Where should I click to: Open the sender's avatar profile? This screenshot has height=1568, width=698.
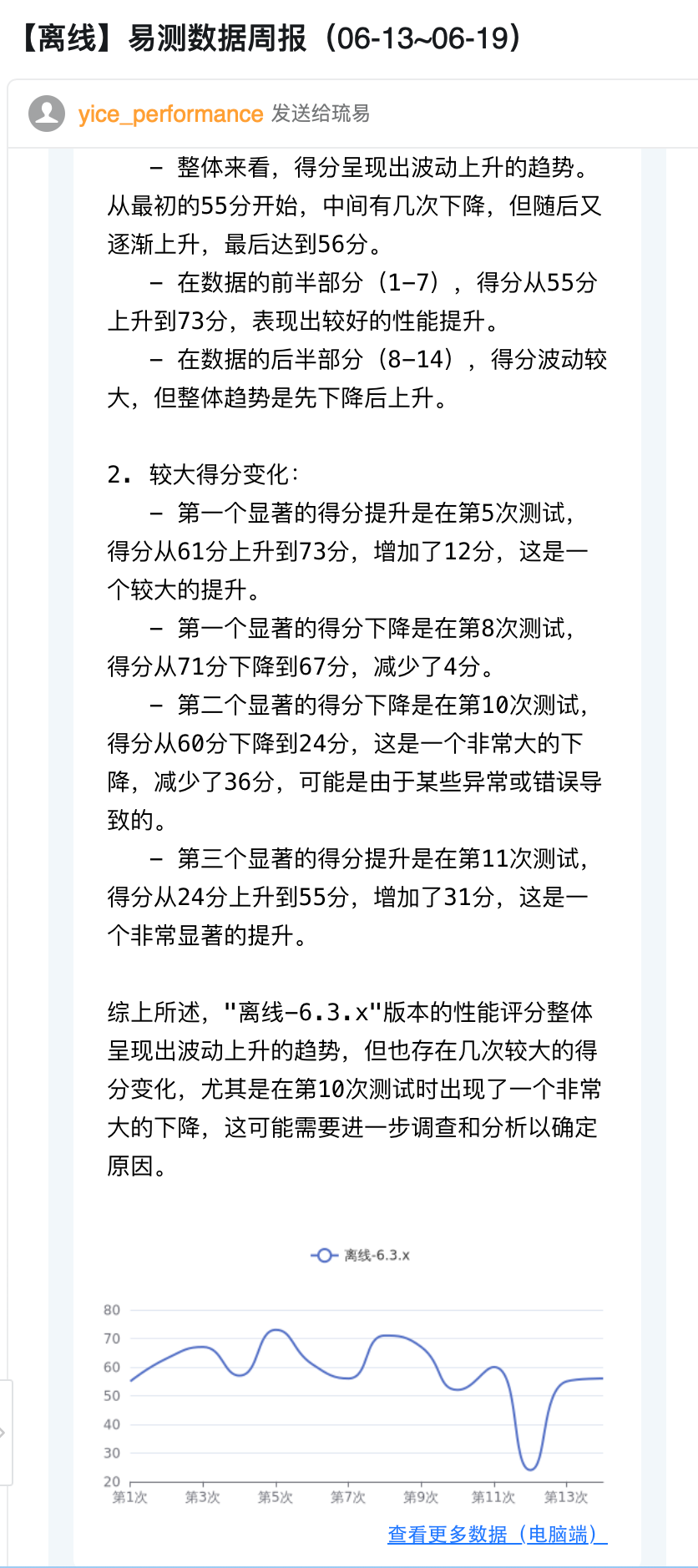click(x=47, y=114)
